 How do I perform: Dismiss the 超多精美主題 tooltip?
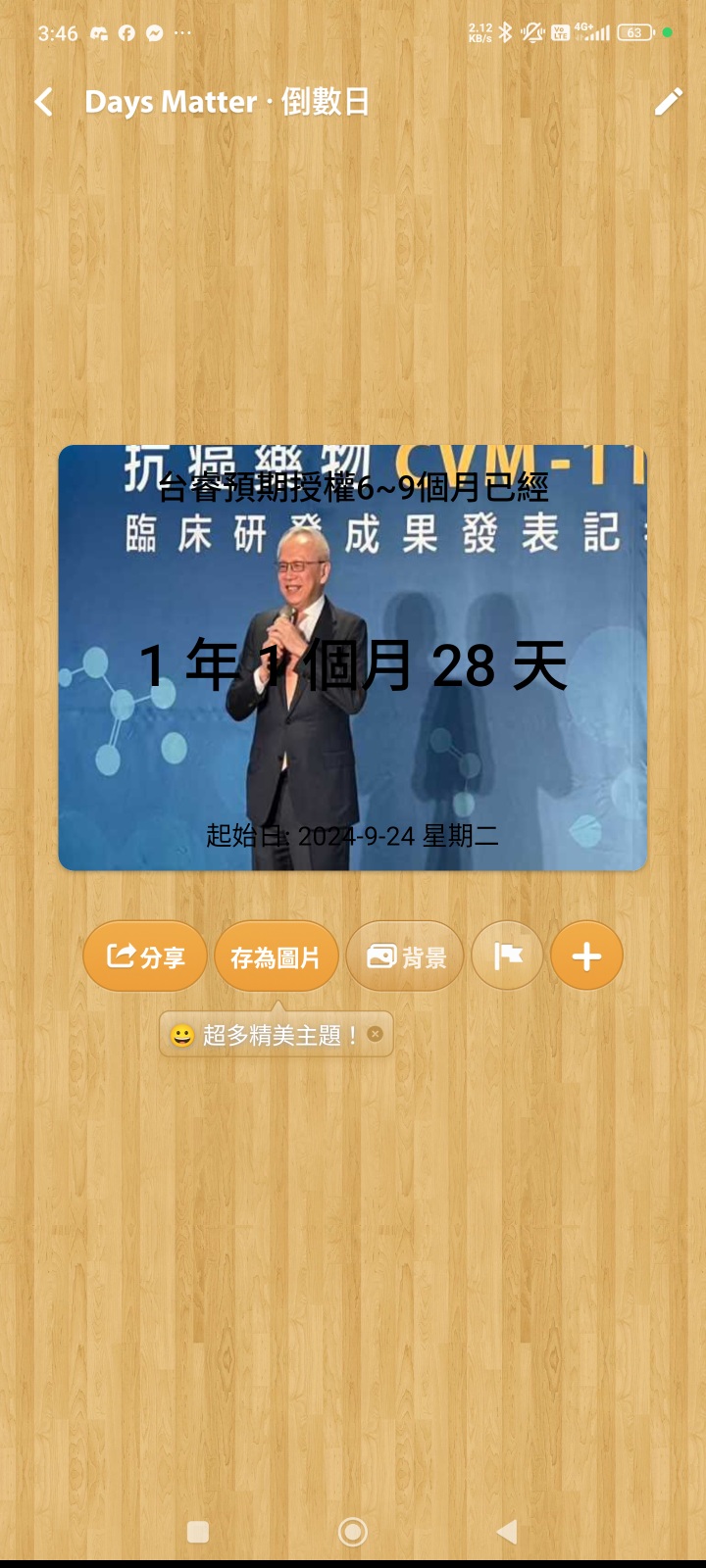tap(375, 1034)
